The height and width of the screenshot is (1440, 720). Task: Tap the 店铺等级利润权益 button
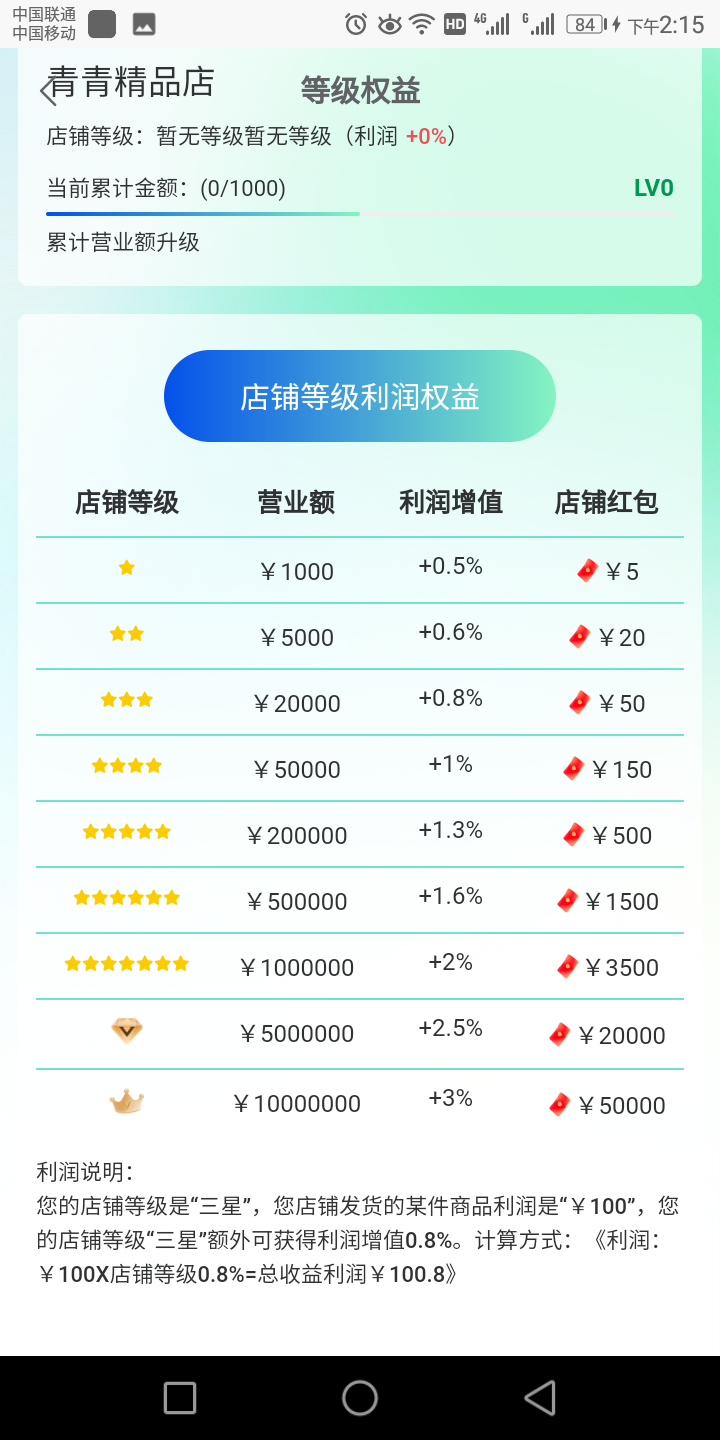(x=360, y=396)
